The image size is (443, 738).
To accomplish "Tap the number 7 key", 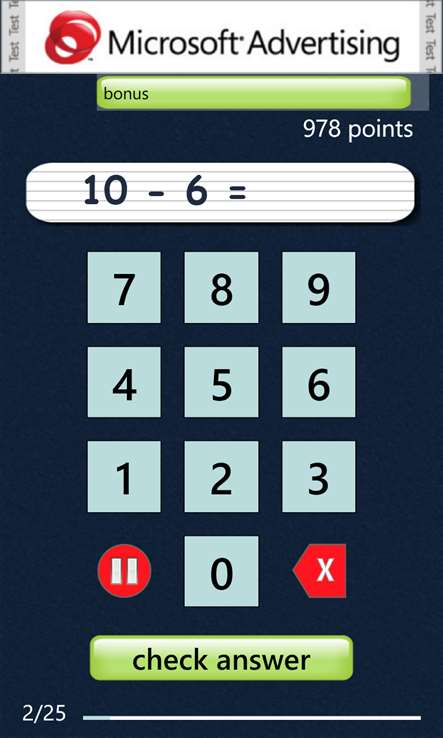I will coord(124,288).
